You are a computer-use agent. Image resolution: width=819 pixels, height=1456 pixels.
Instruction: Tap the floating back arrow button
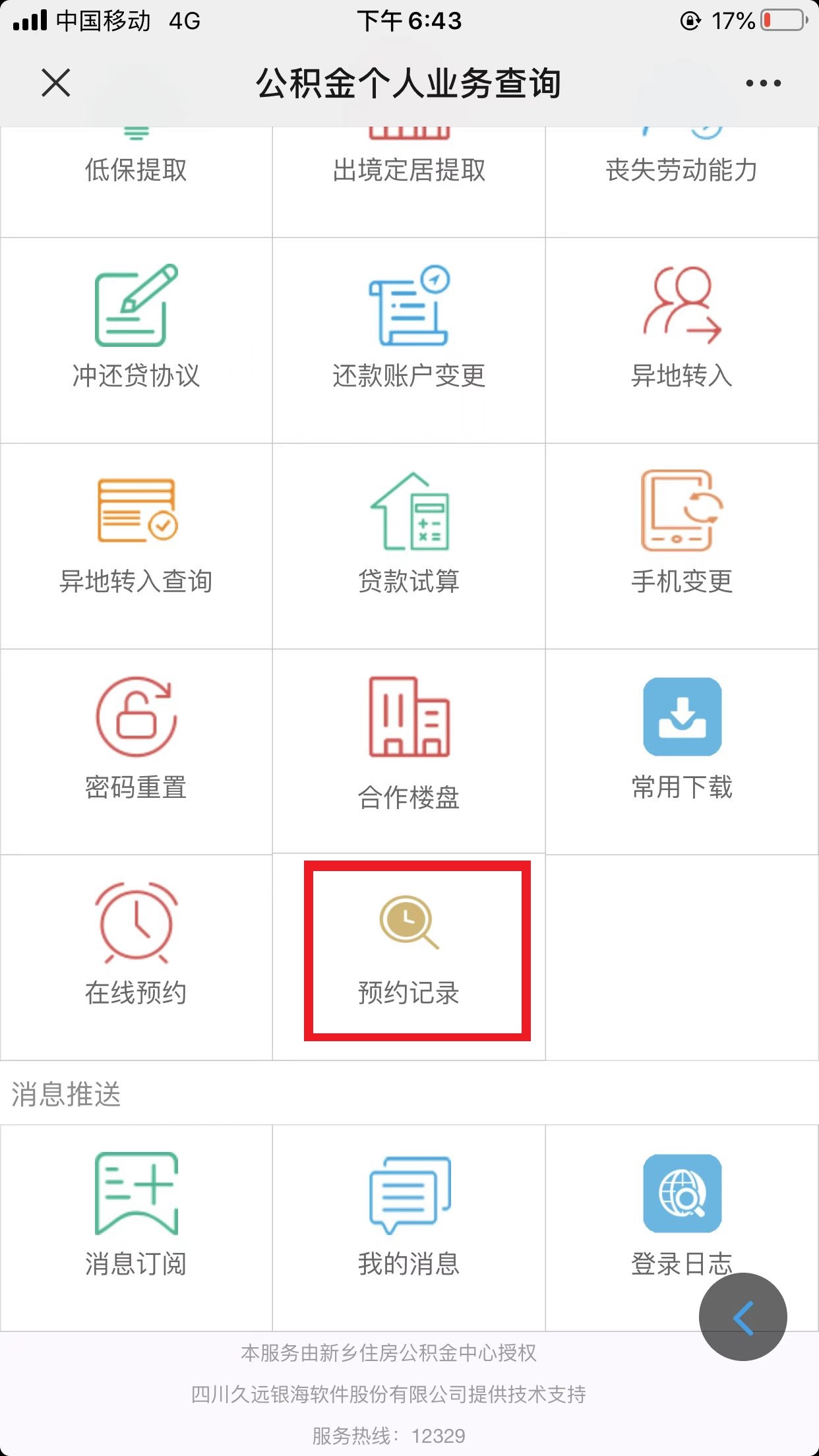743,1317
